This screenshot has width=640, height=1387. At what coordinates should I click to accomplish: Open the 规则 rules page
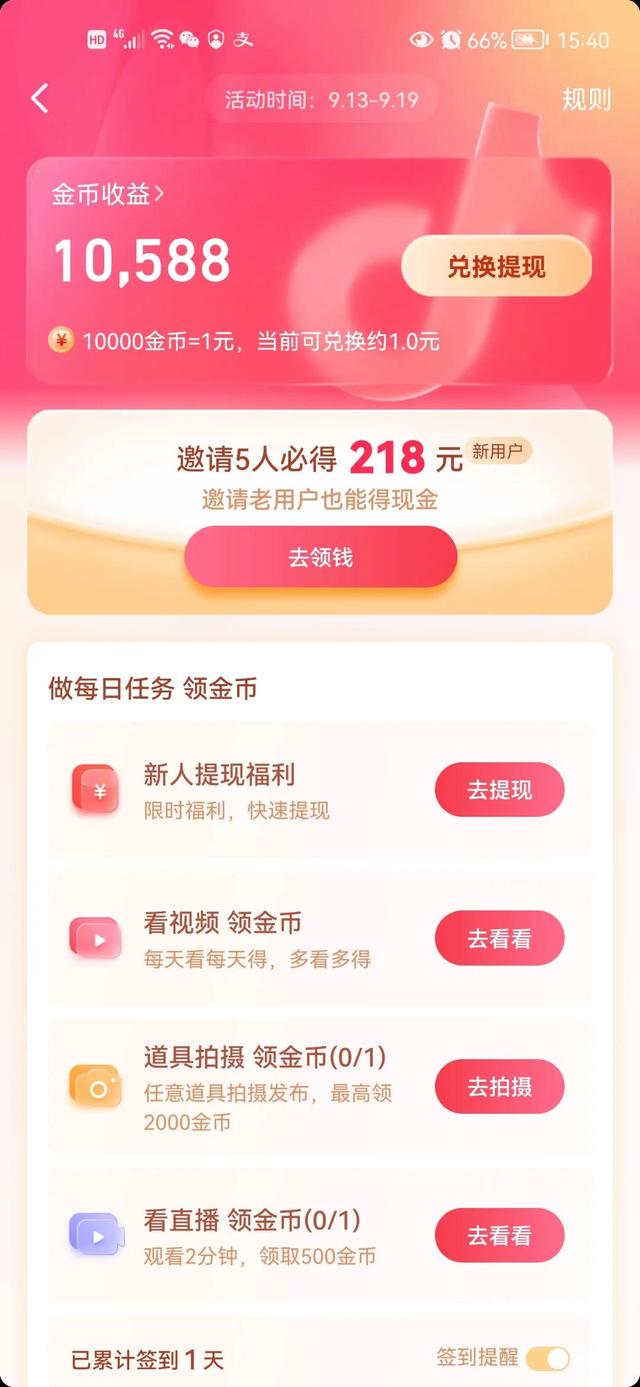tap(586, 99)
